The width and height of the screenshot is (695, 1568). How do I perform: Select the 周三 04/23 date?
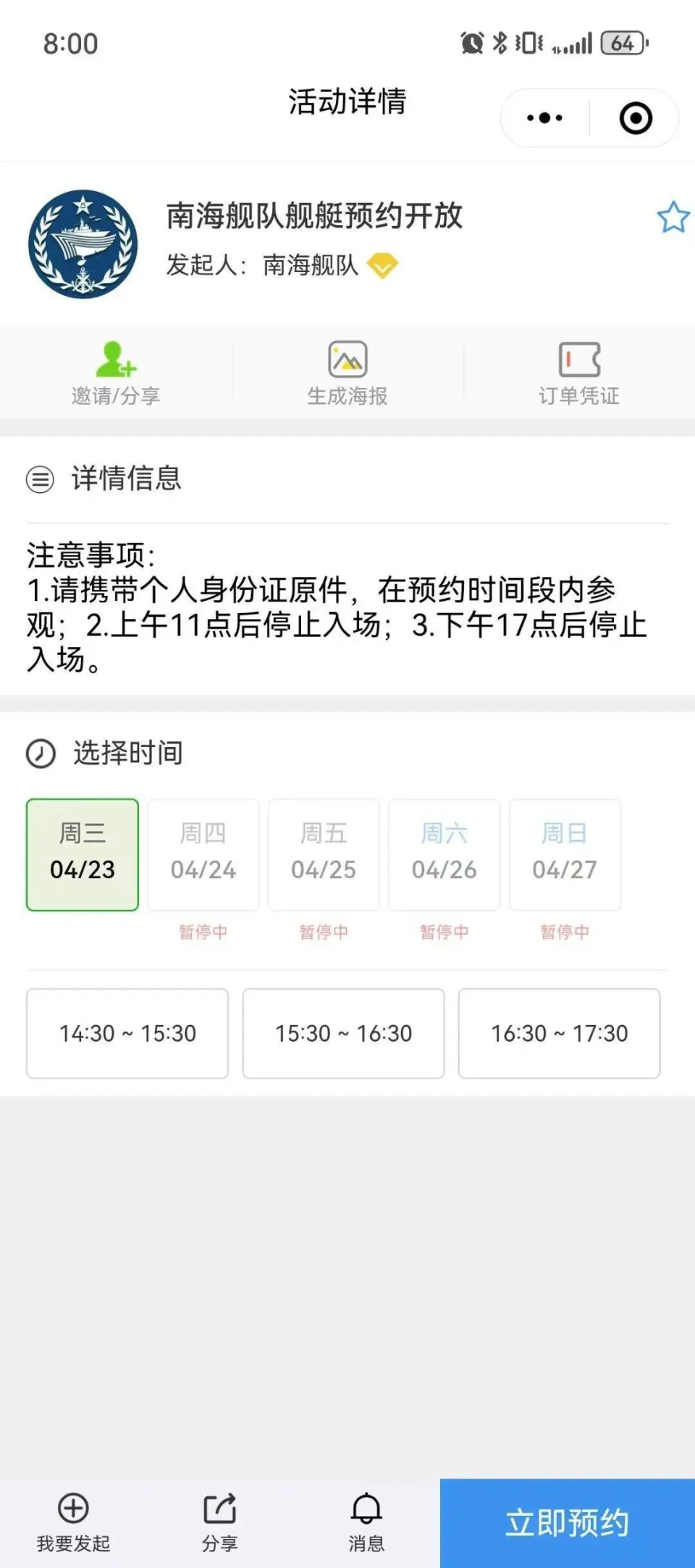click(83, 854)
